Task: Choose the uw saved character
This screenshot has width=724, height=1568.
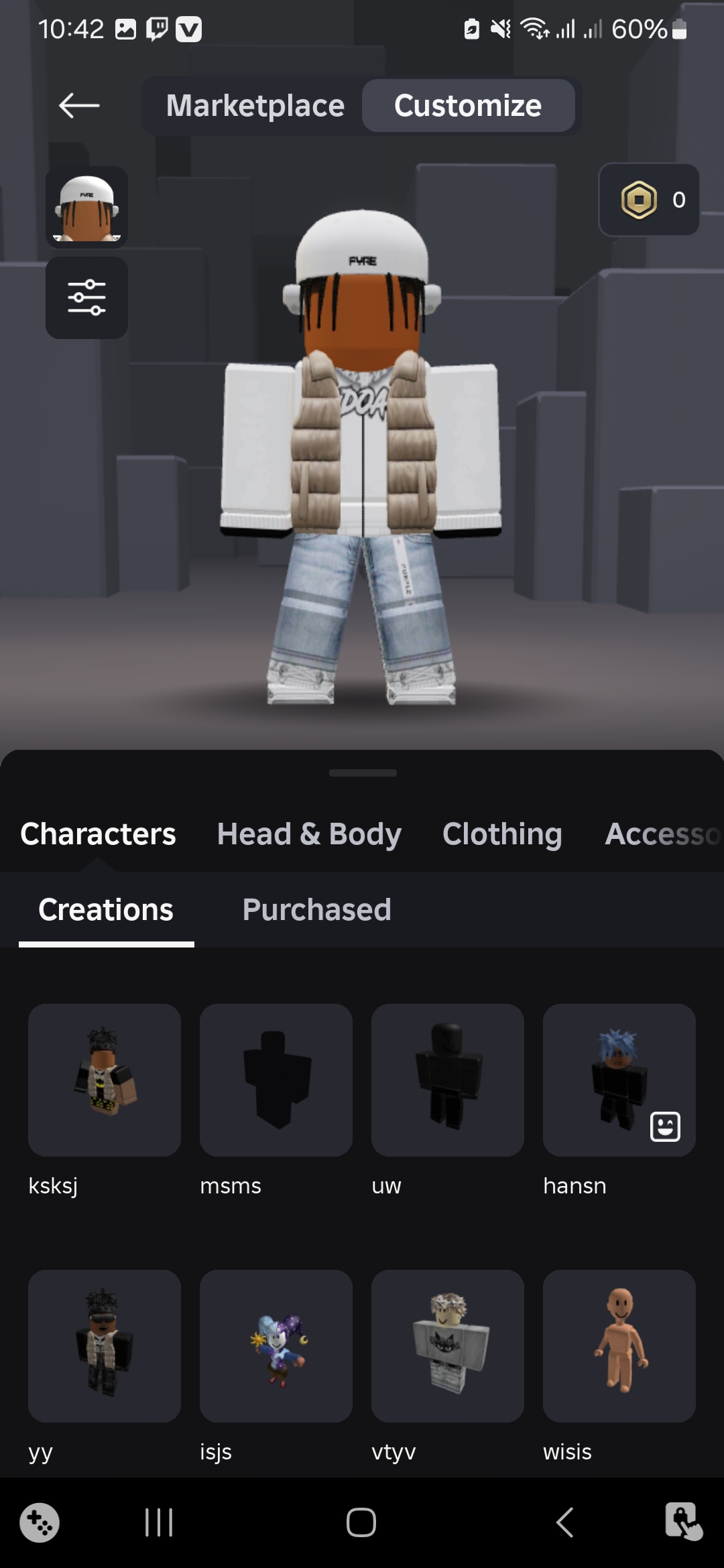Action: click(448, 1080)
